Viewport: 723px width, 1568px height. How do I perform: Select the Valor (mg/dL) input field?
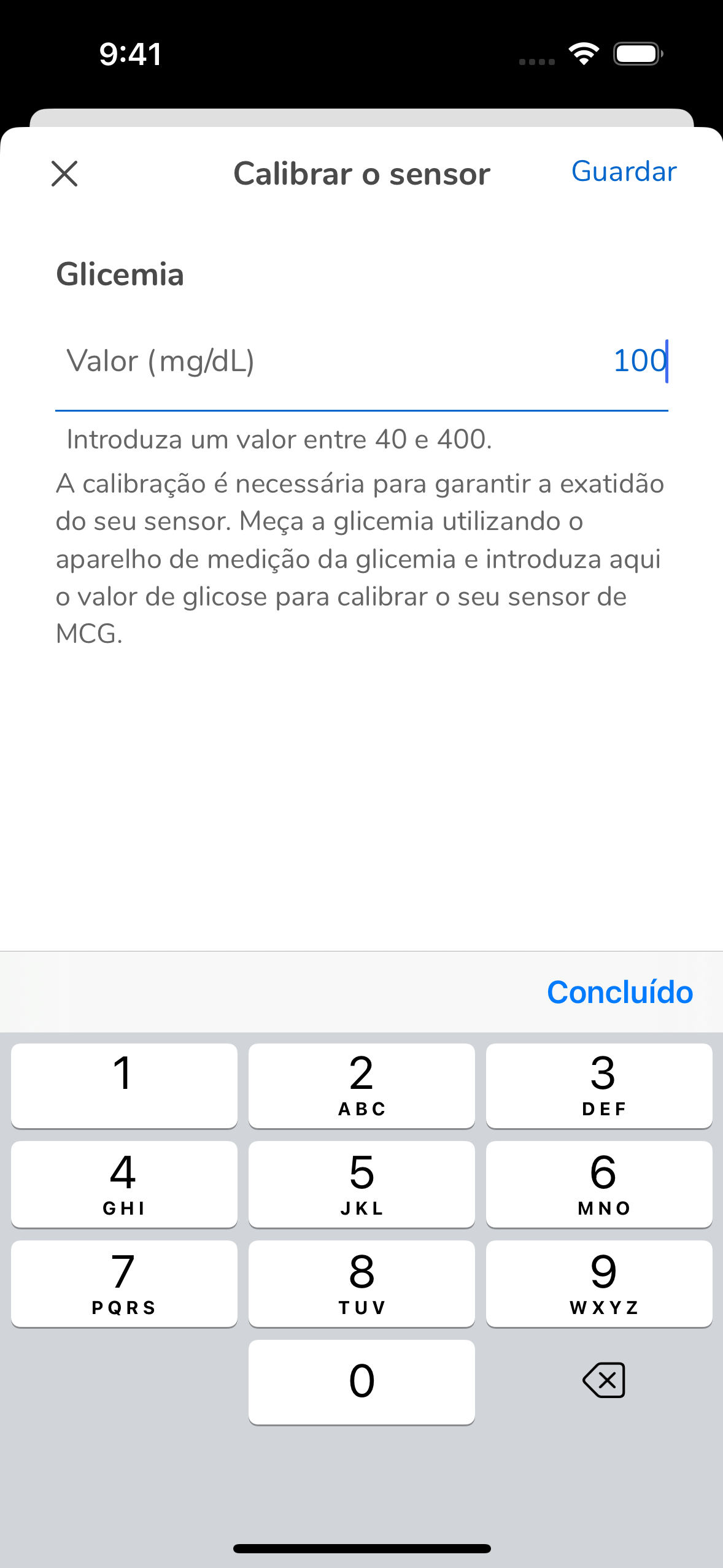pyautogui.click(x=361, y=361)
